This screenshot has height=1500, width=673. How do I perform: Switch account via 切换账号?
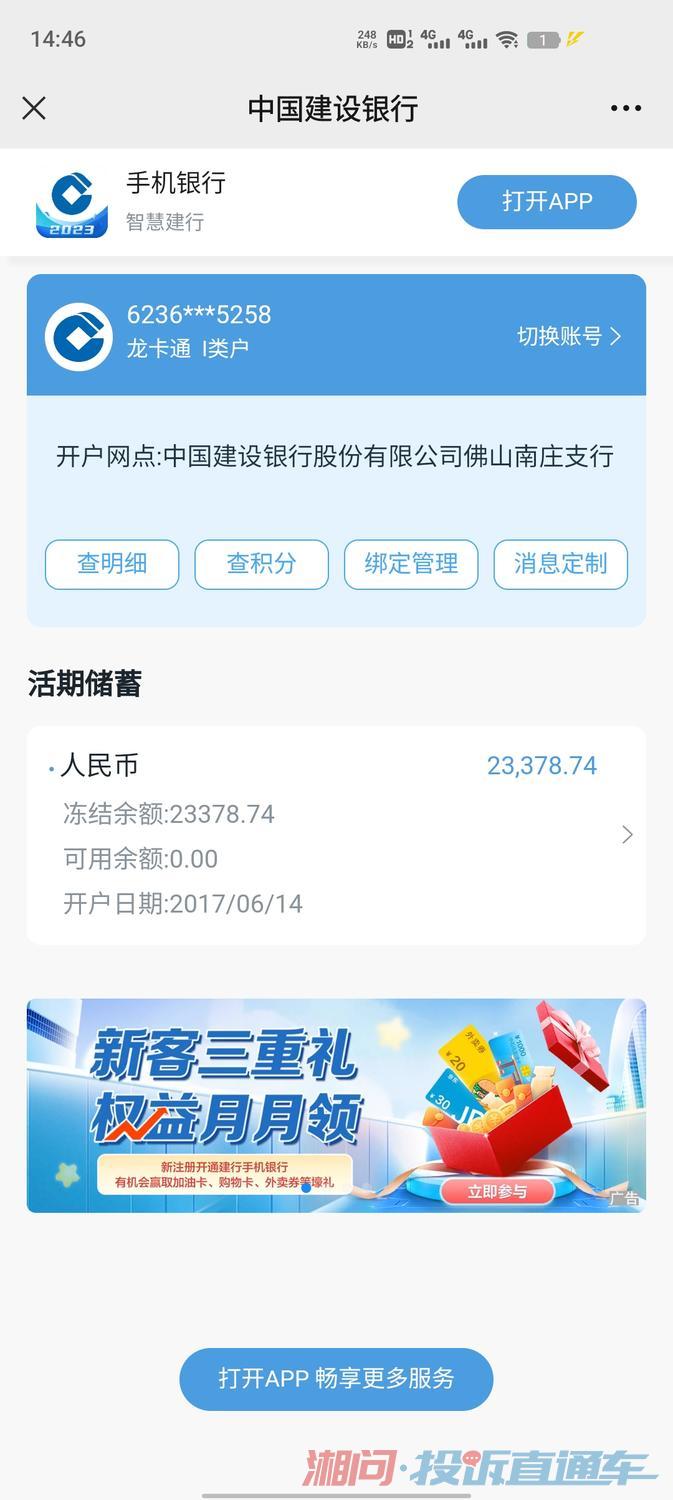(569, 336)
